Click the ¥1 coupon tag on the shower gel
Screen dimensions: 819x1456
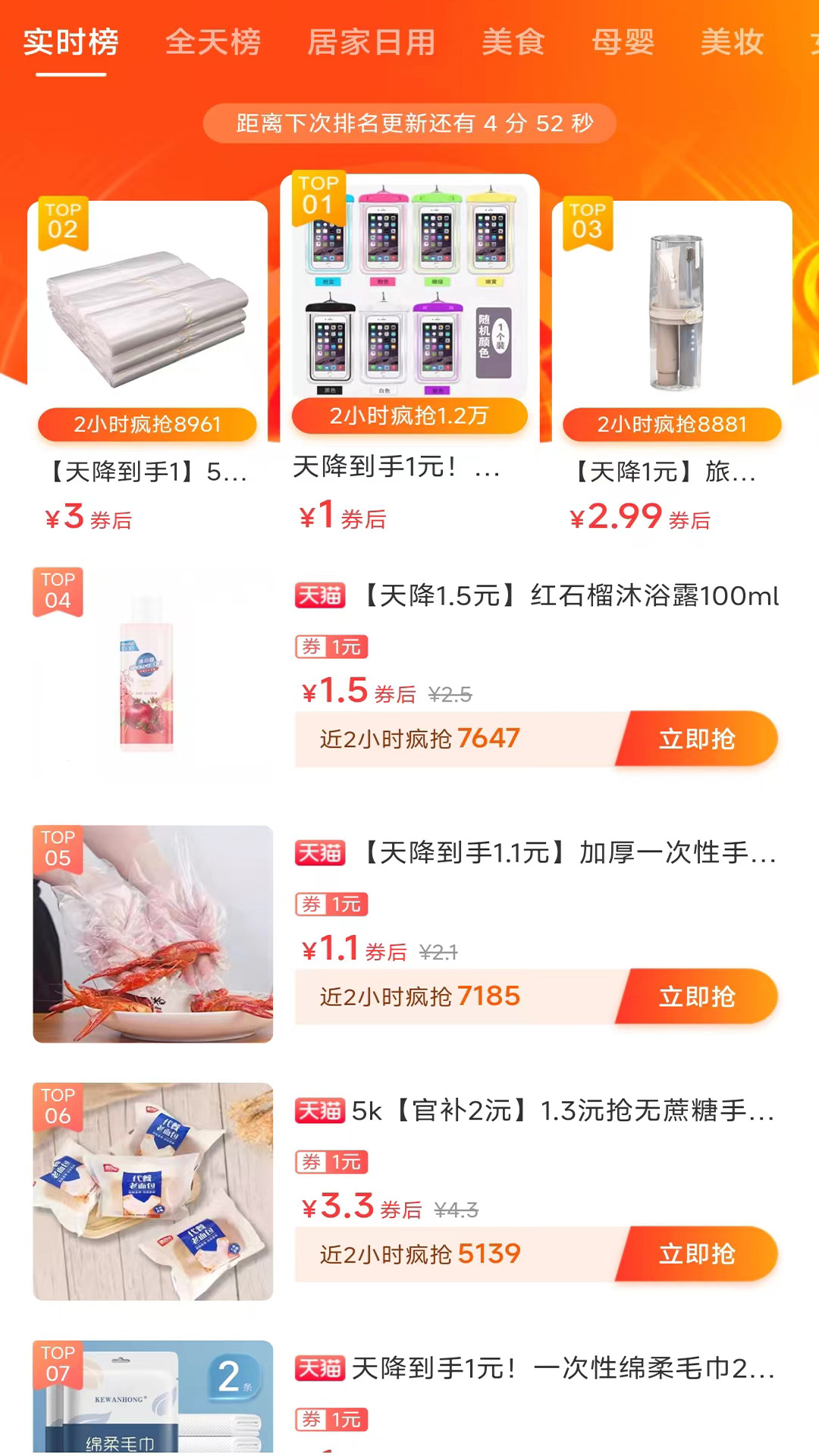coord(331,647)
